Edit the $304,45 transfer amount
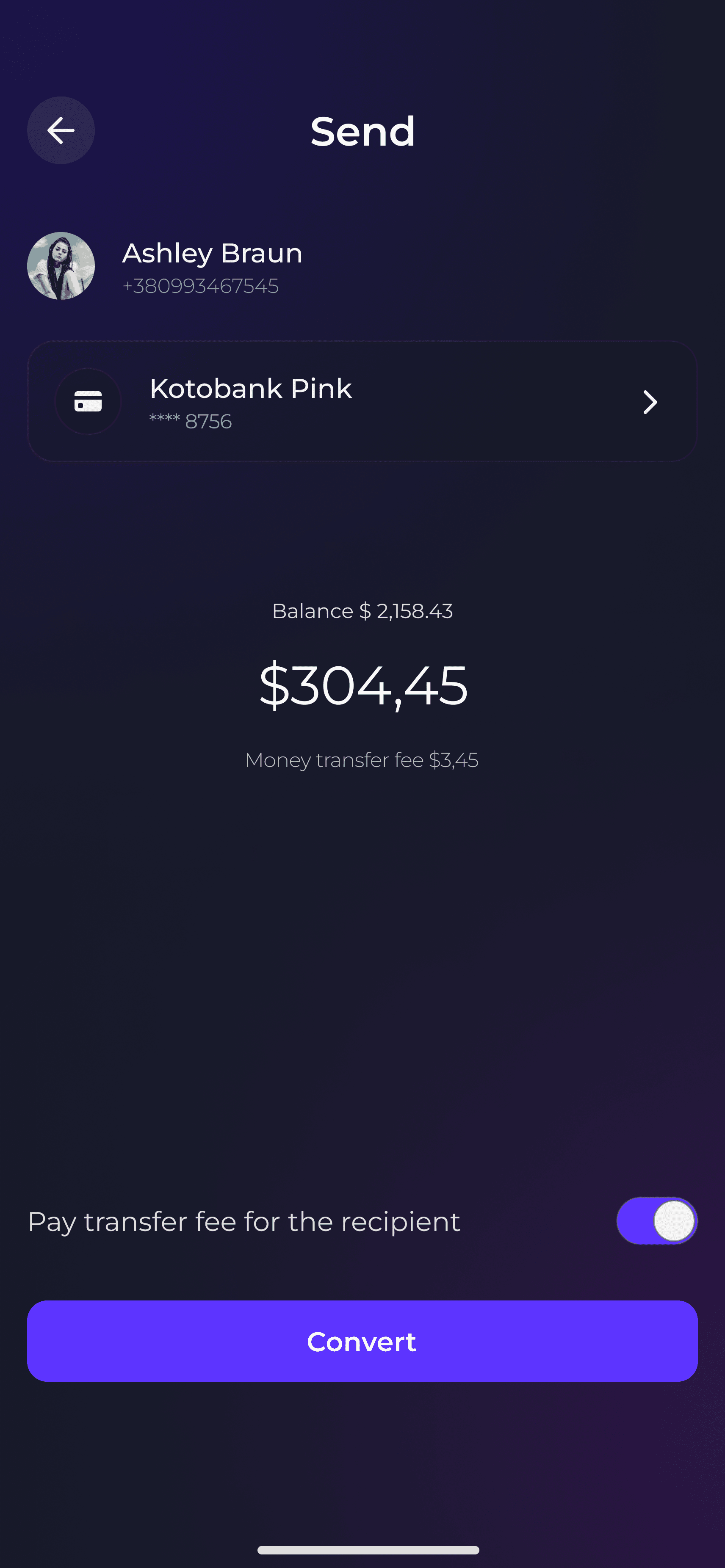 click(x=363, y=686)
